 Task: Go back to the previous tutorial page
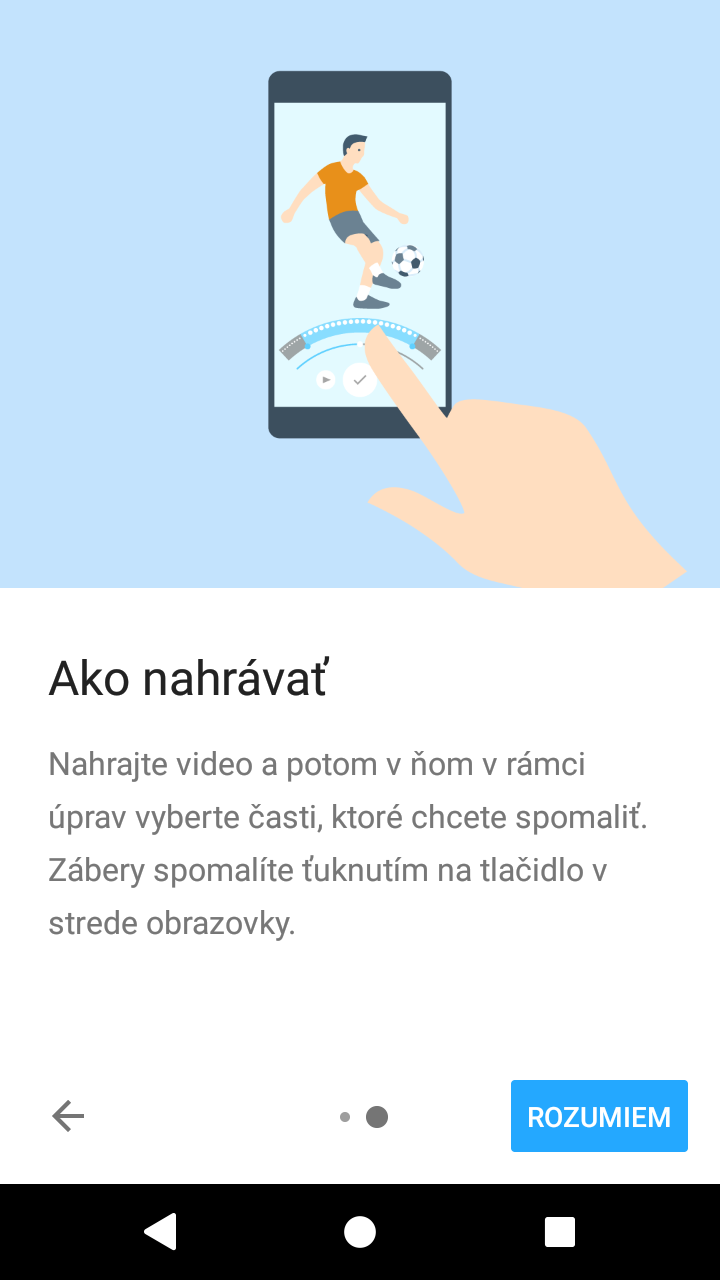68,1116
